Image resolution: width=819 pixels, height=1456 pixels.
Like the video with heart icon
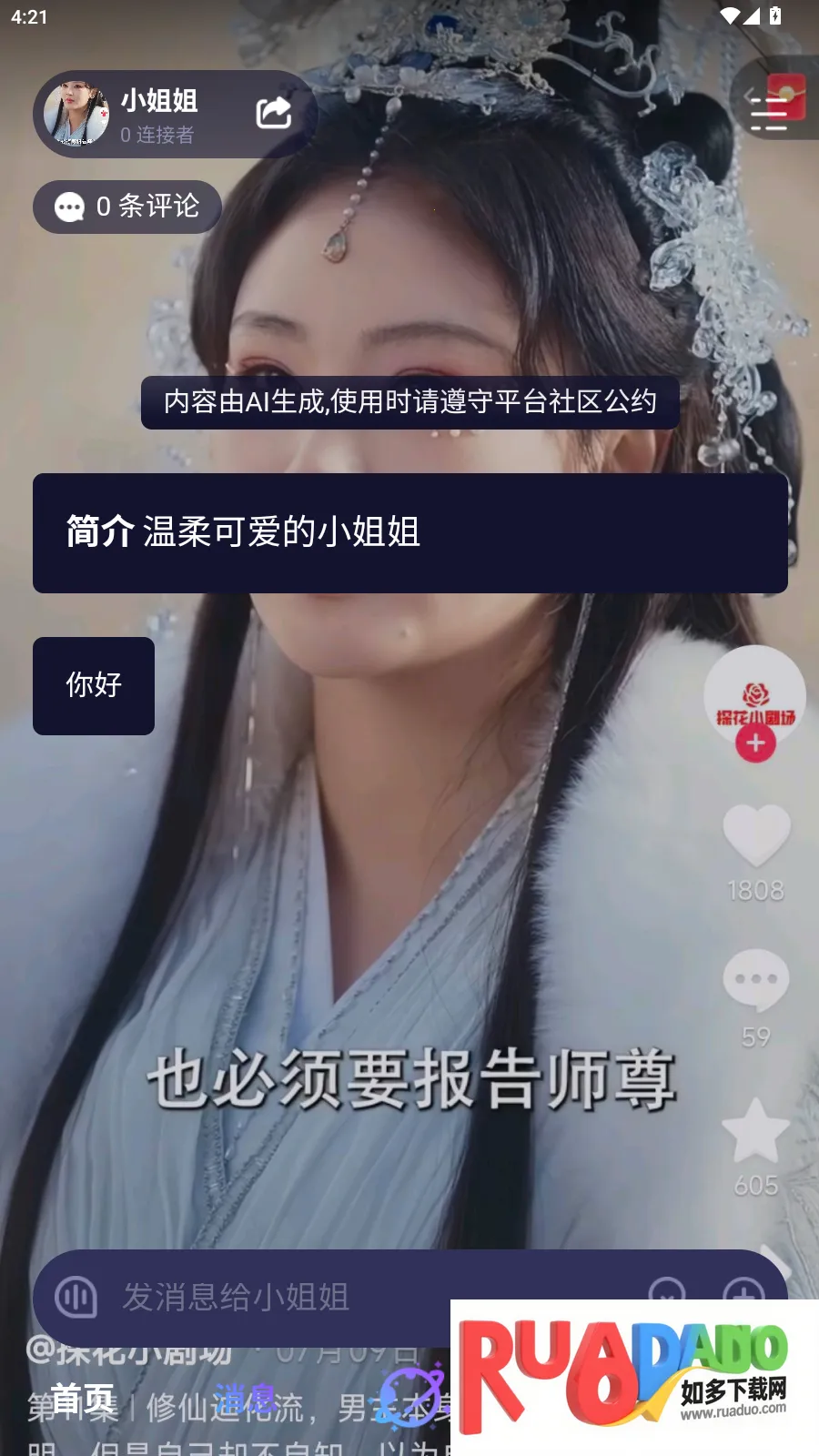point(755,835)
